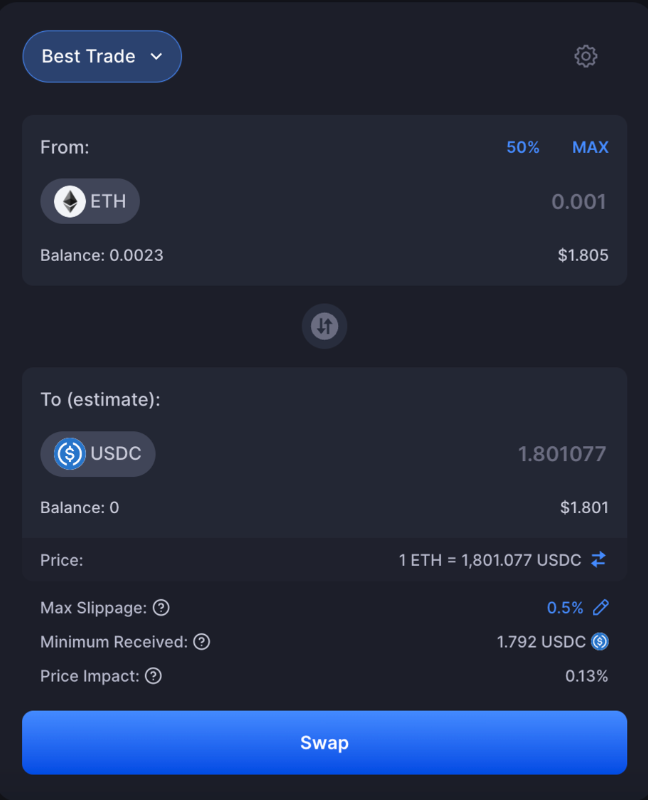
Task: Open swap settings gear
Action: 586,56
